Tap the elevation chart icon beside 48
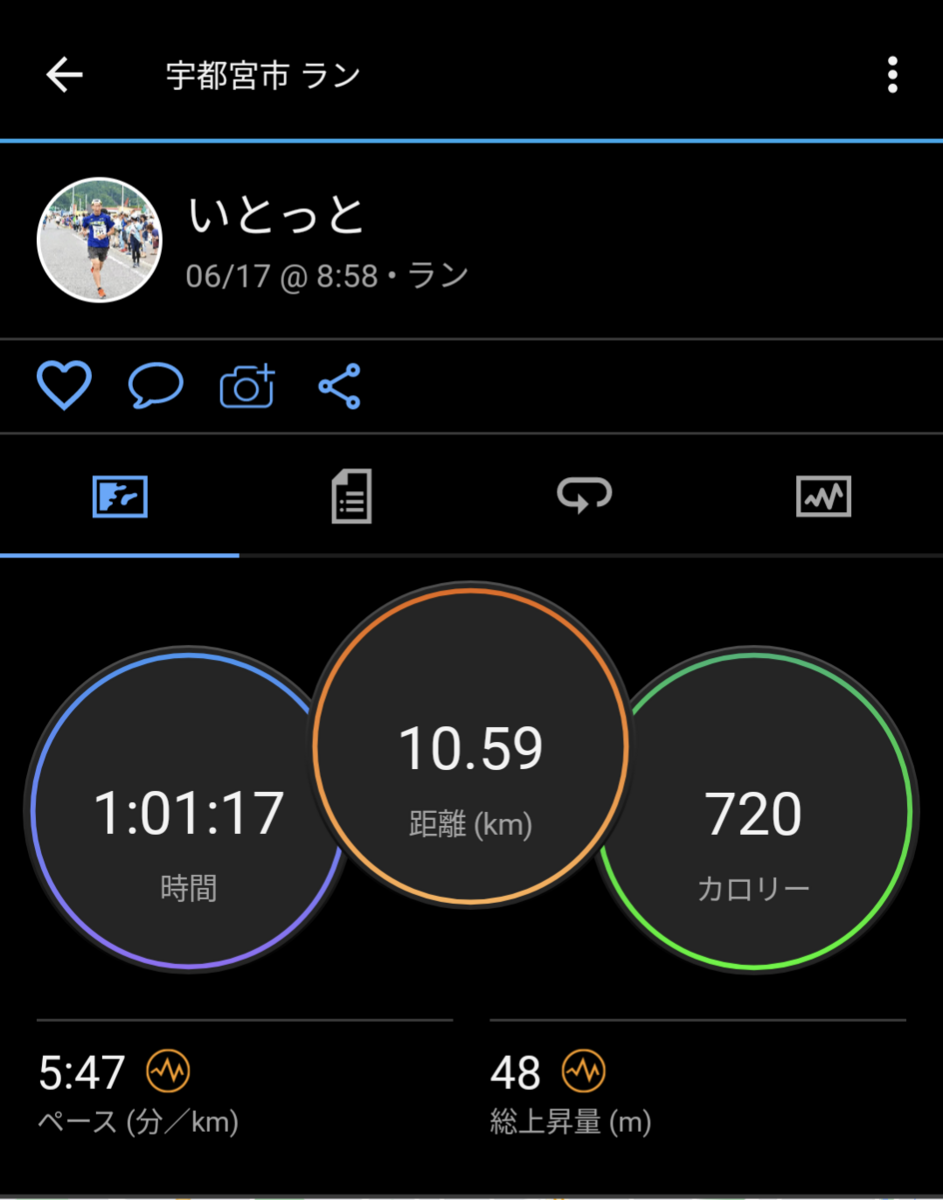Screen dimensions: 943x1200 click(x=583, y=1072)
